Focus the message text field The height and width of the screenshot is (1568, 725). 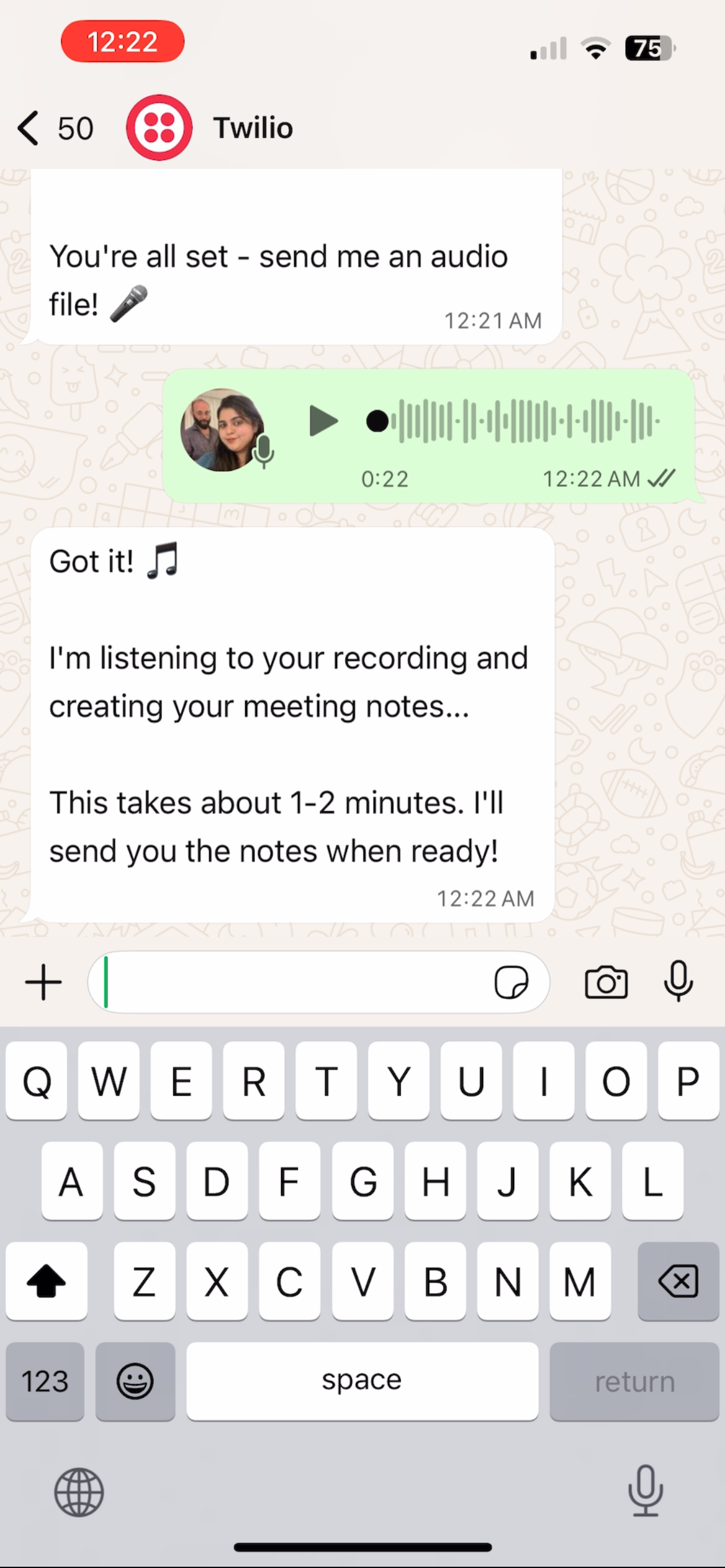coord(291,982)
